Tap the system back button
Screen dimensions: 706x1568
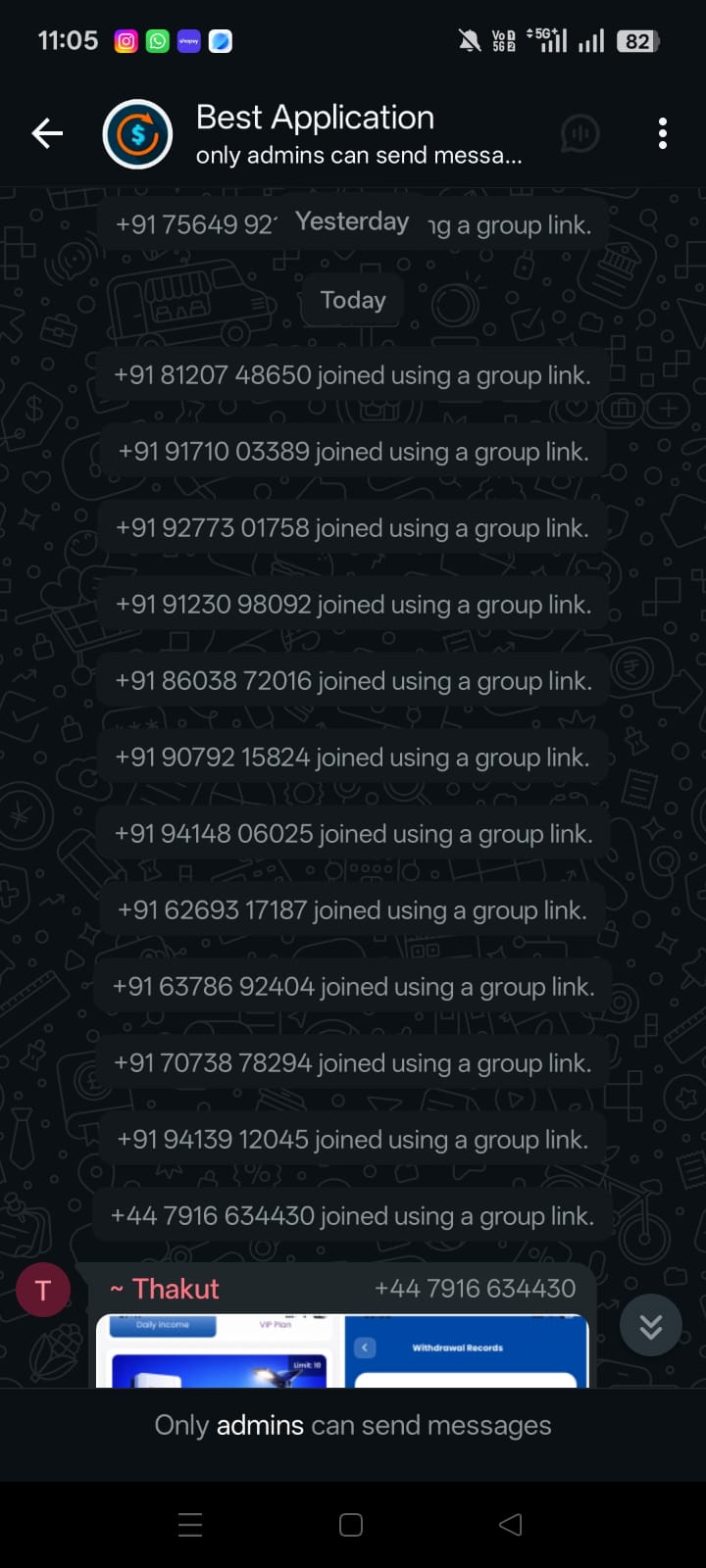point(511,1524)
